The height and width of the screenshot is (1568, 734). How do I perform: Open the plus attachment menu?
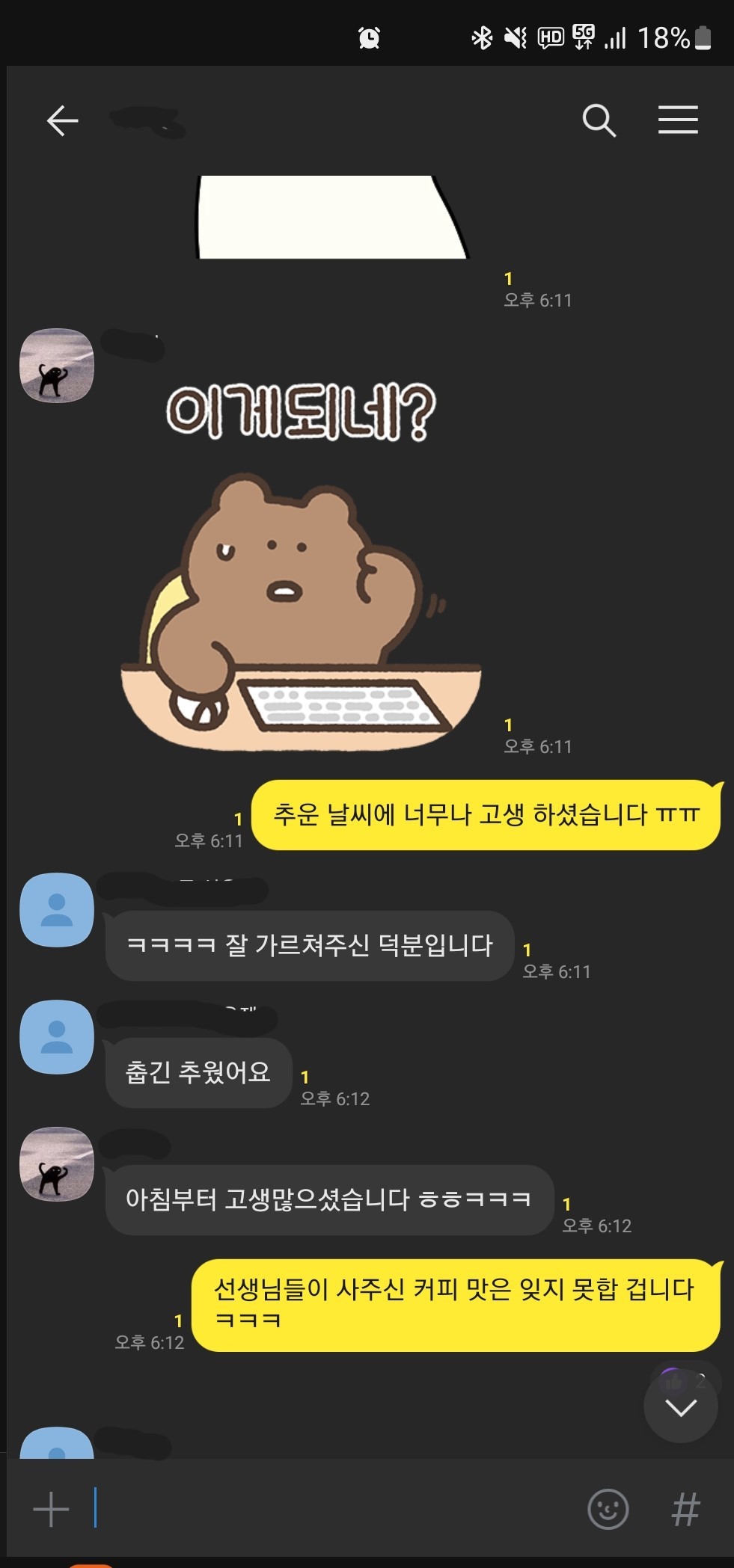(52, 1508)
